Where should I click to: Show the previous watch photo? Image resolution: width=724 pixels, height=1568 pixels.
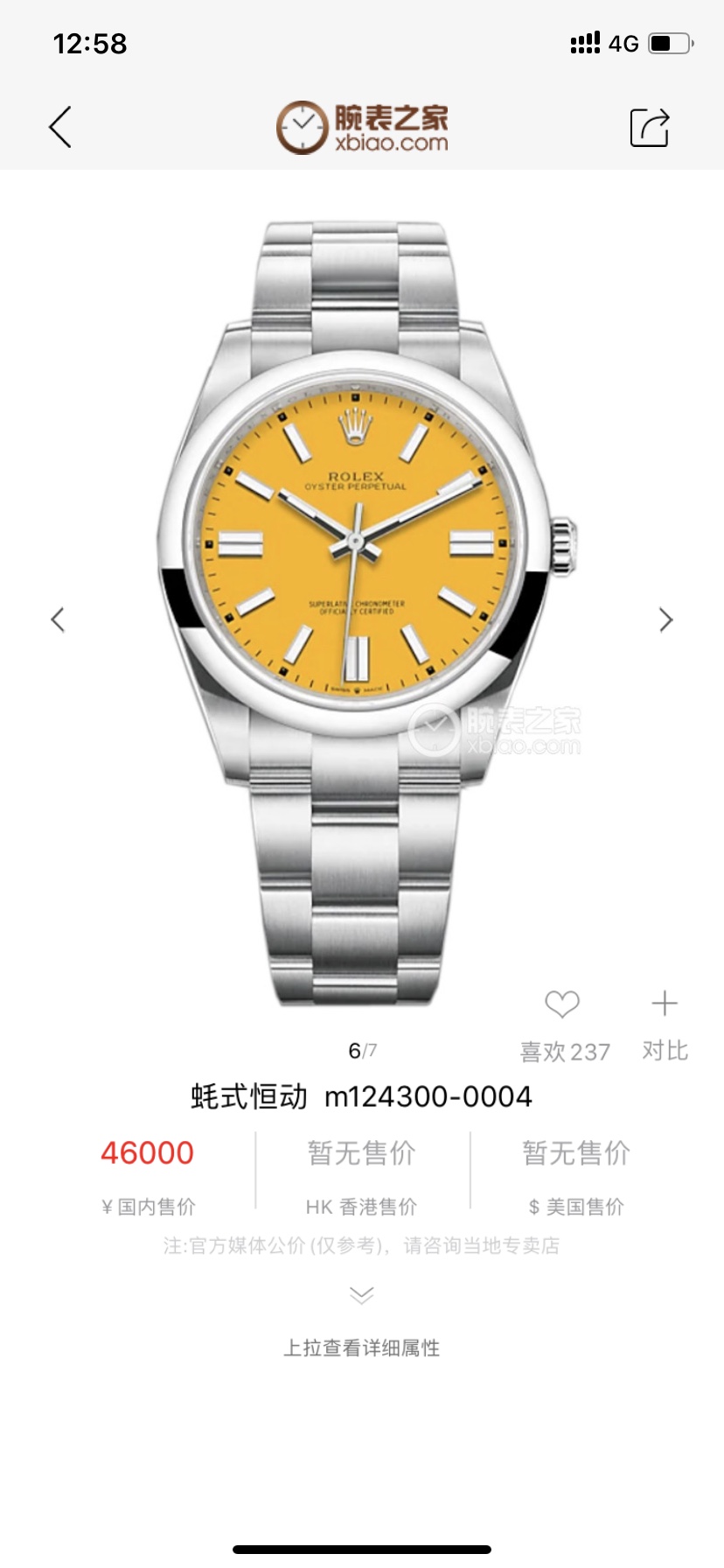click(x=58, y=619)
